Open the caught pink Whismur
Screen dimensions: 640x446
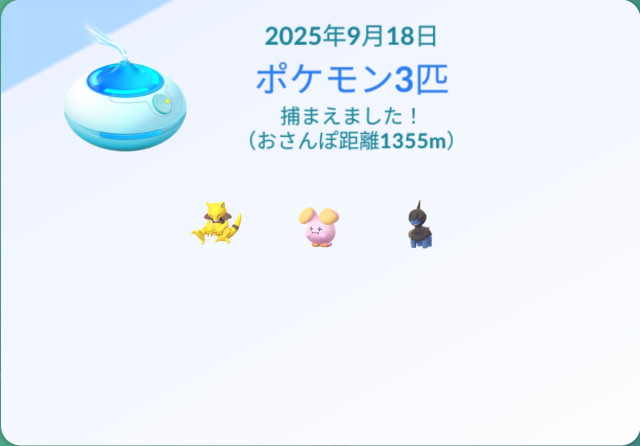(319, 226)
